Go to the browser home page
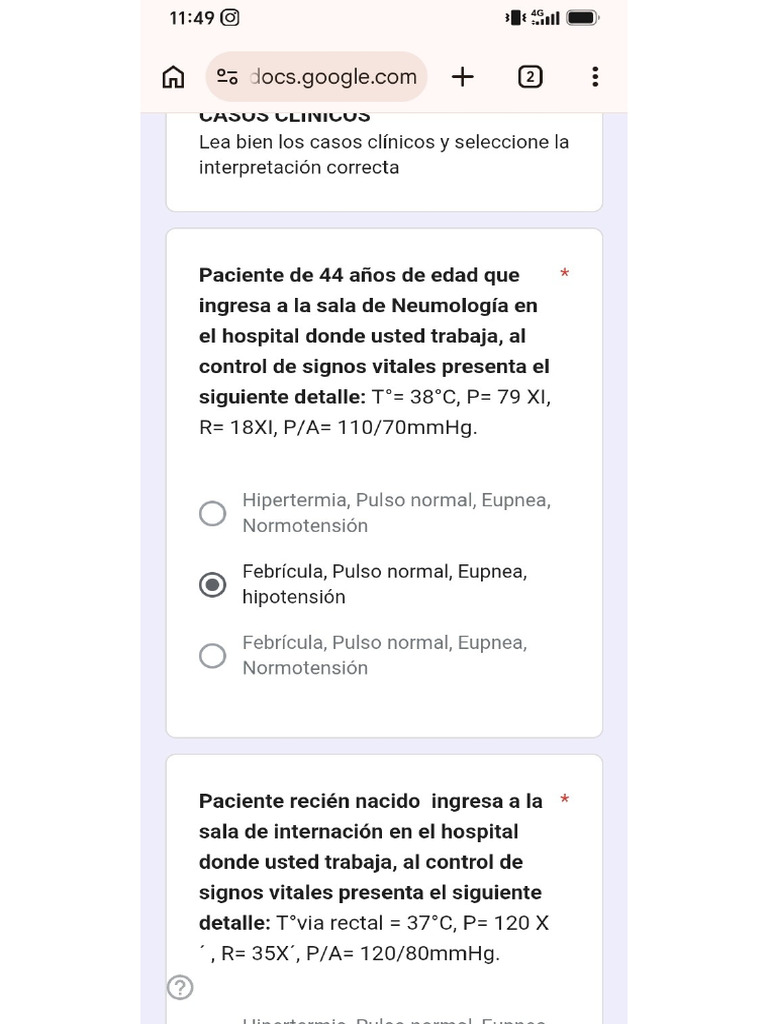This screenshot has height=1024, width=768. coord(173,76)
